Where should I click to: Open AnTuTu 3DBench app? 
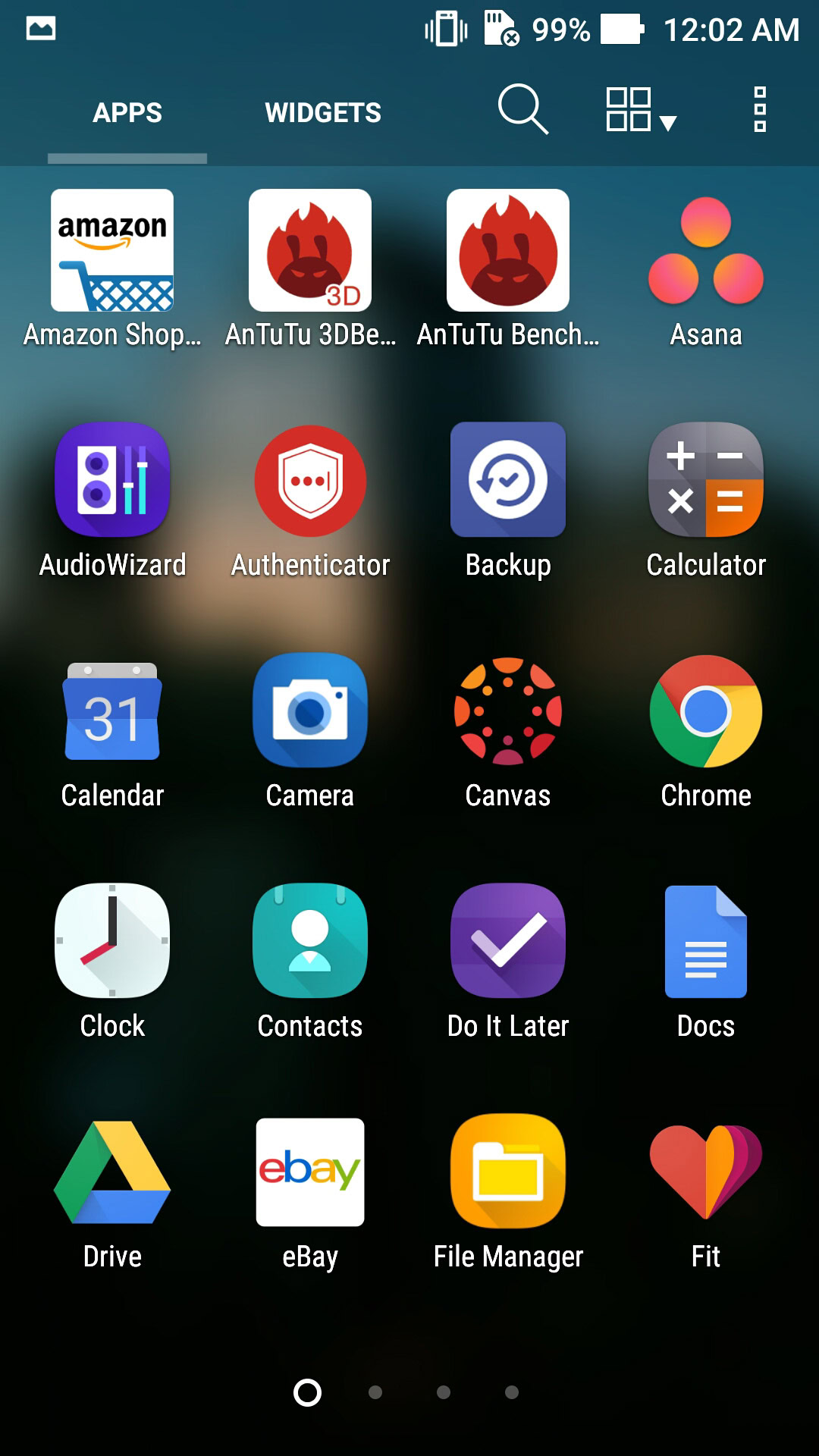tap(310, 251)
